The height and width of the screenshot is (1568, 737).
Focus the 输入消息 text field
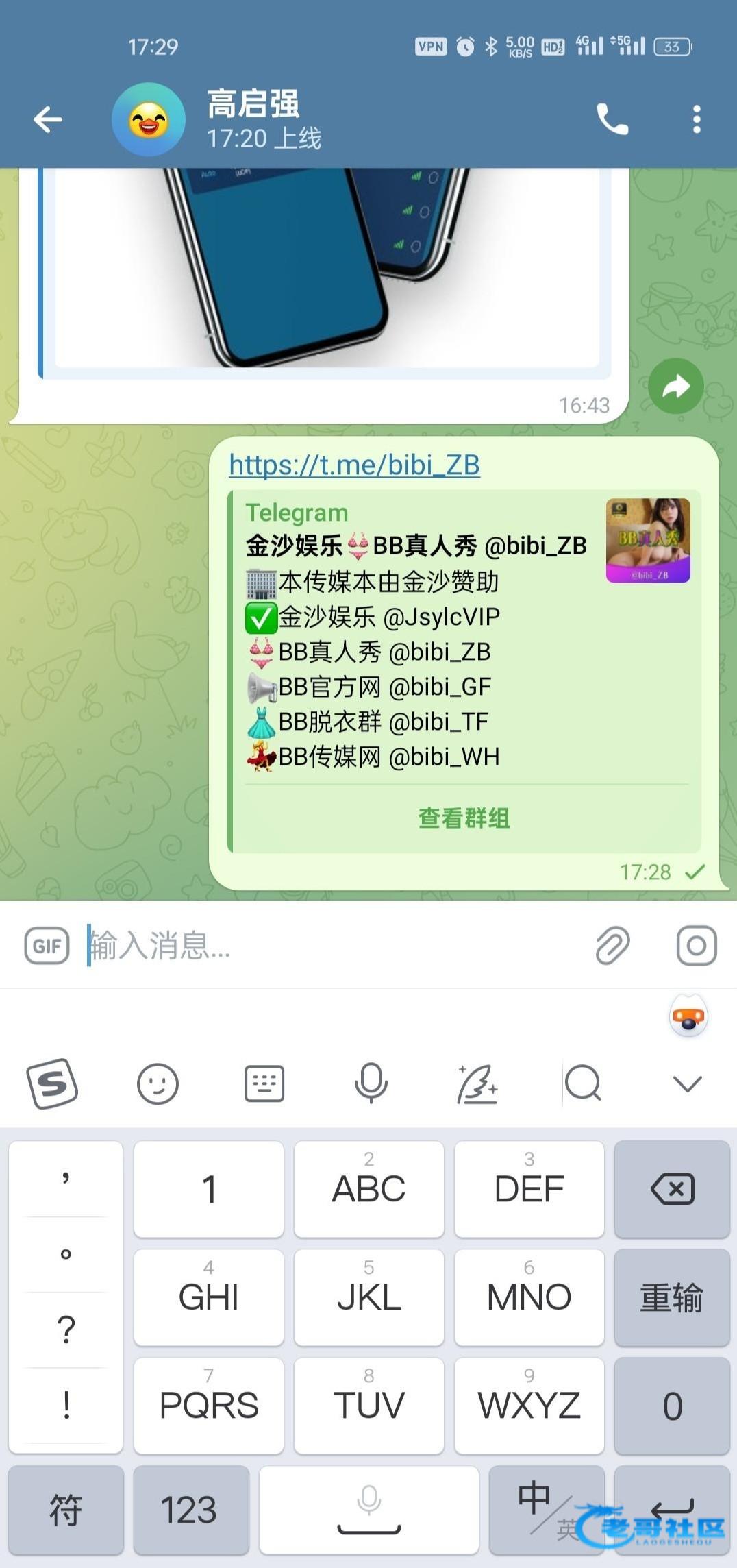click(329, 946)
